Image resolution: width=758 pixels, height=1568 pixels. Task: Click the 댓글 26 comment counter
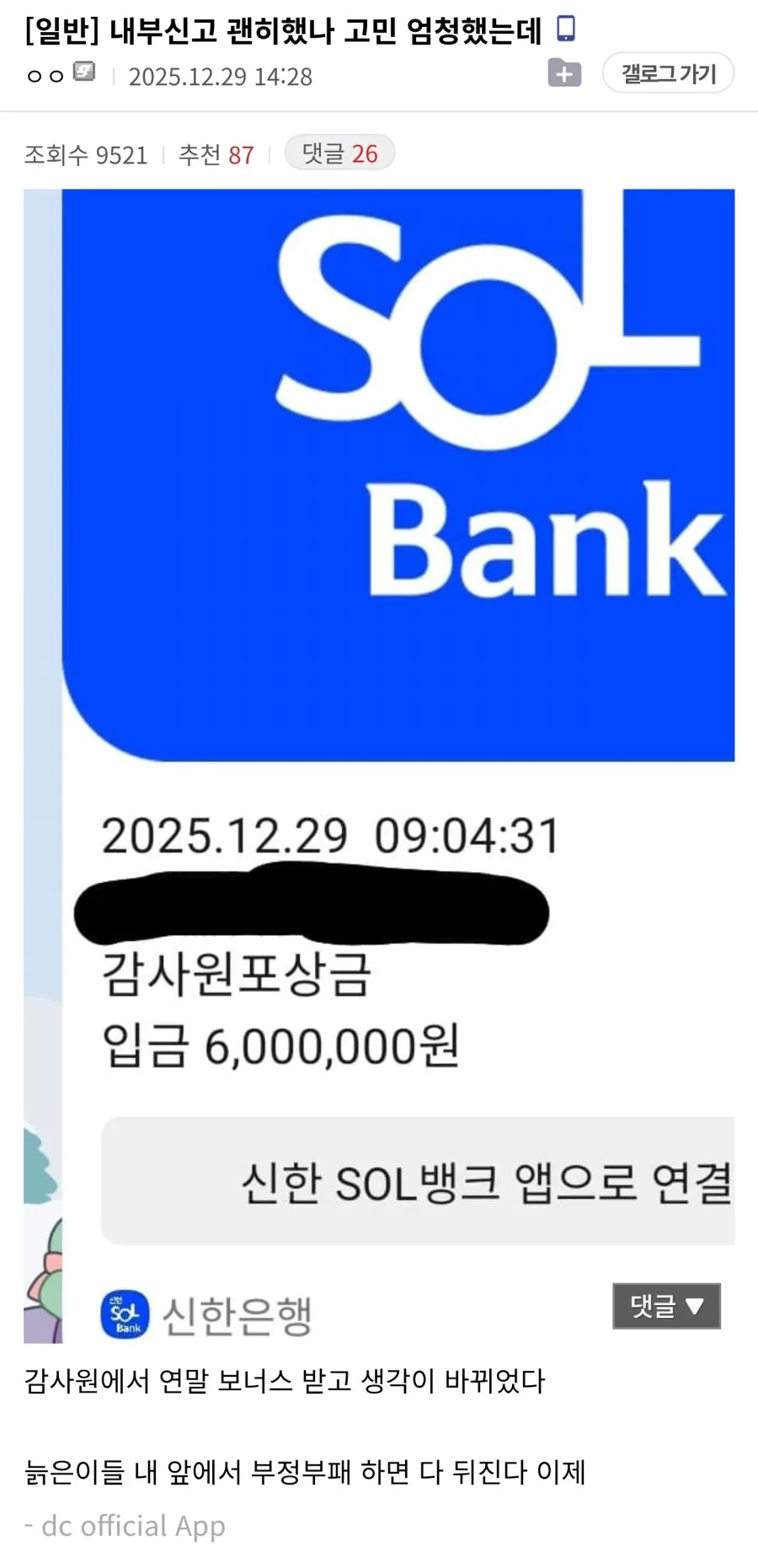(339, 153)
